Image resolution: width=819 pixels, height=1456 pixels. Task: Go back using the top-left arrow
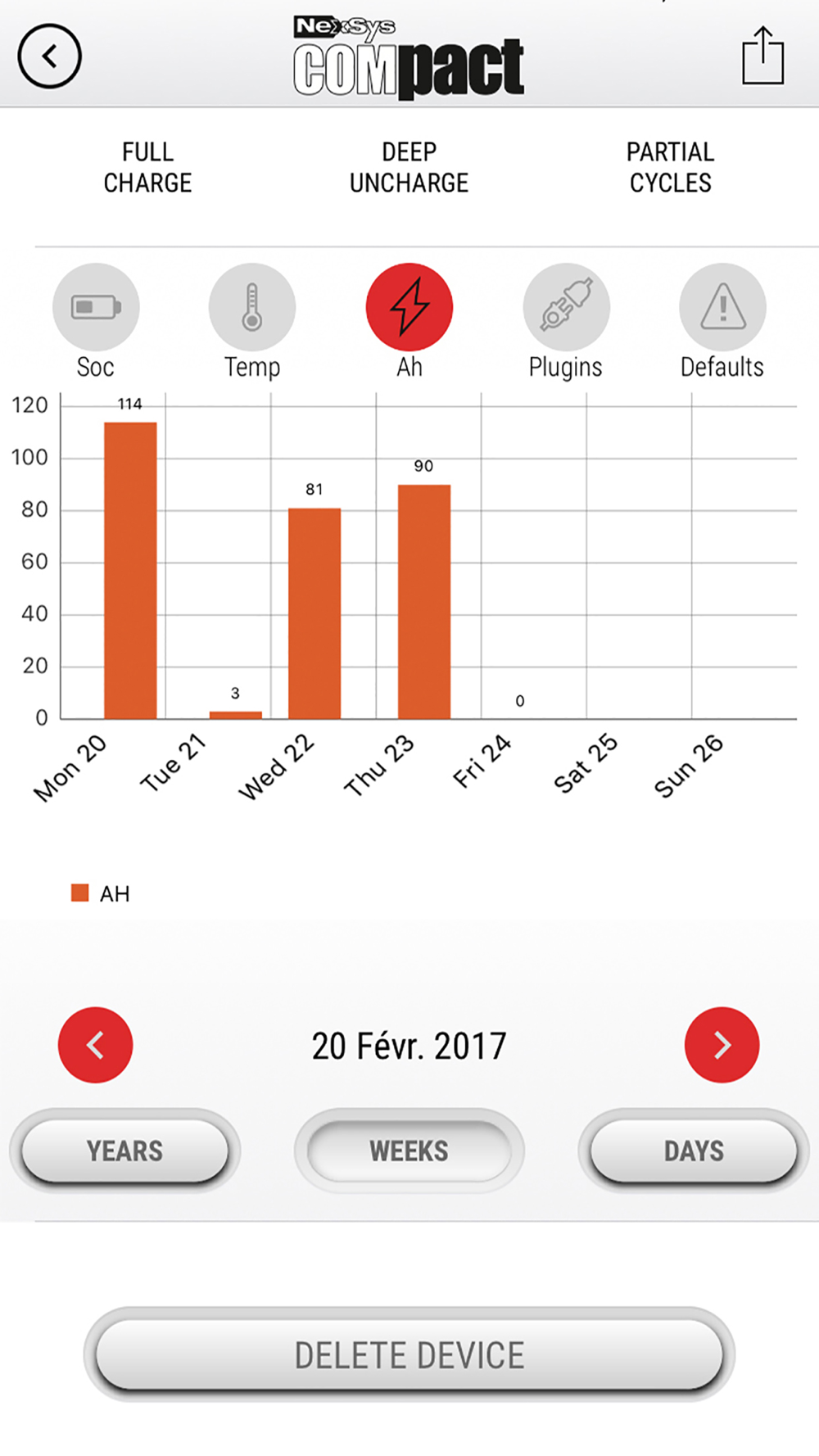49,57
